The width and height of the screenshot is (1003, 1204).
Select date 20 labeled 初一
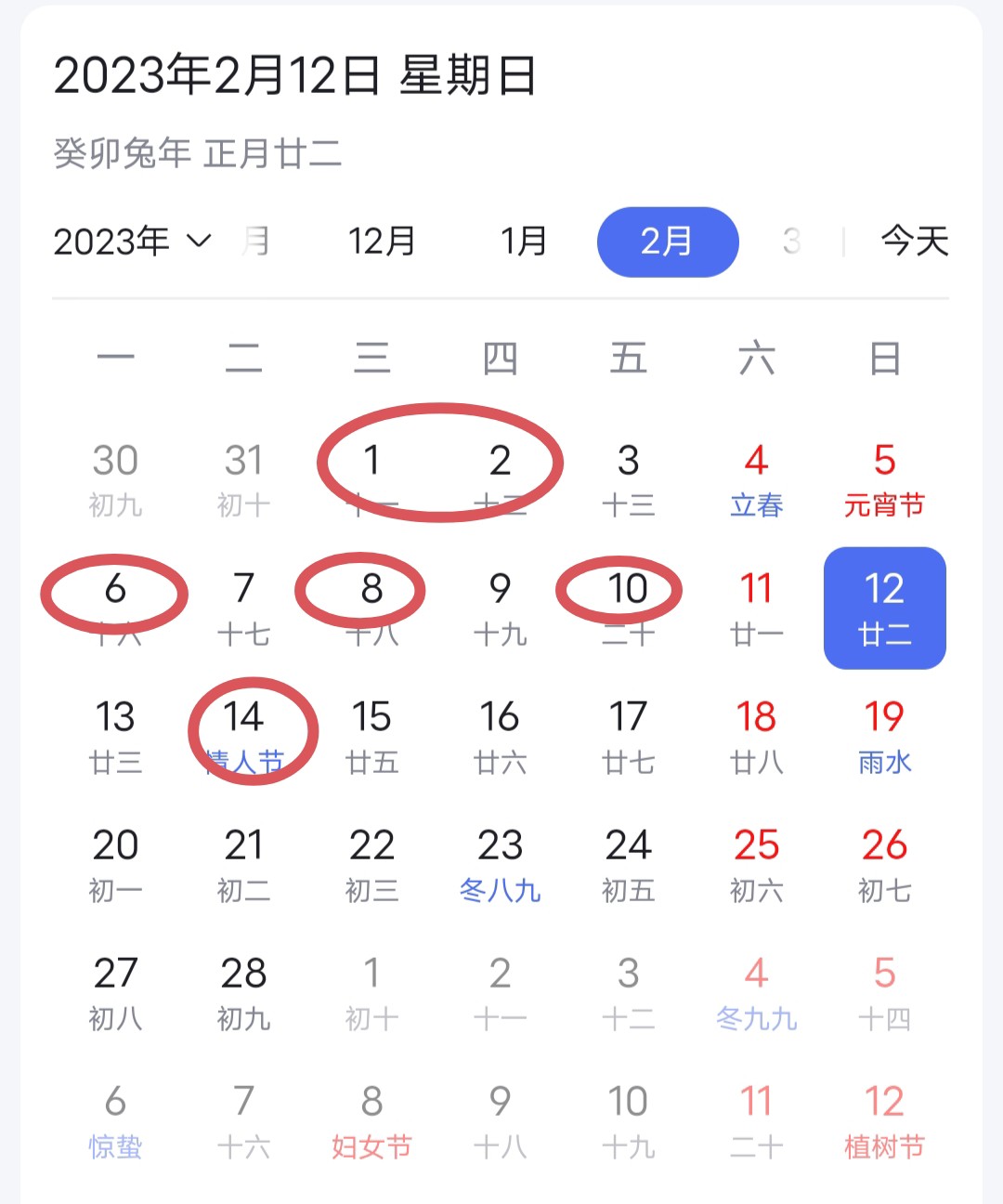[x=115, y=864]
